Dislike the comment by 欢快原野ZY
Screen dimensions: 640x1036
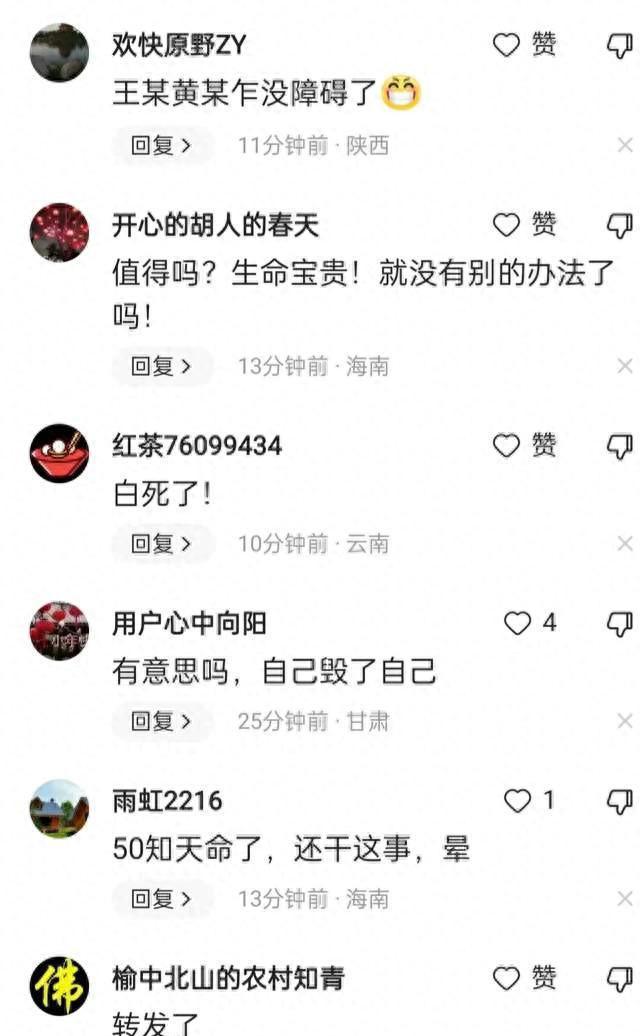(621, 45)
